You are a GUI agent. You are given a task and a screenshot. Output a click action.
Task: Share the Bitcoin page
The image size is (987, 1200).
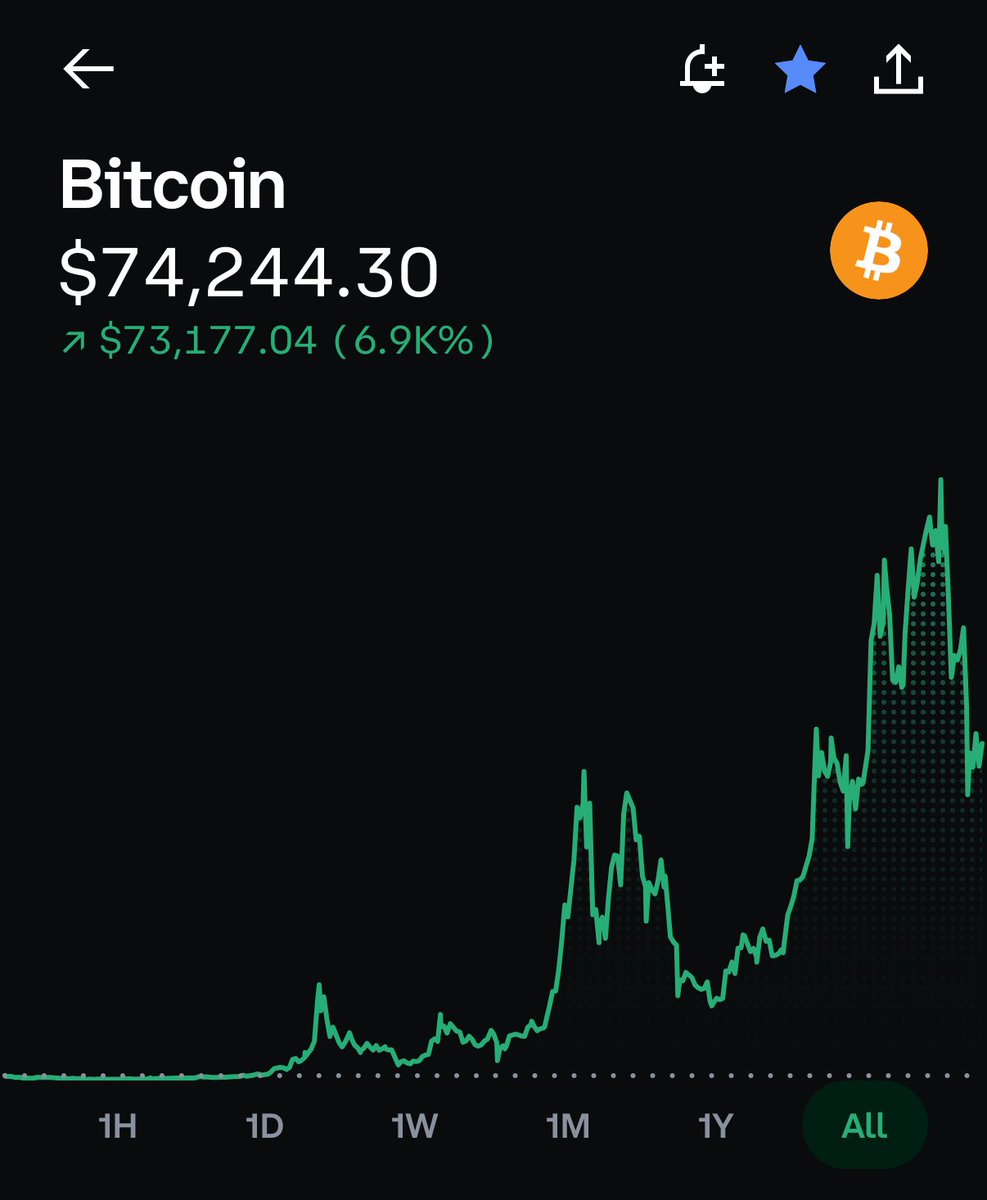[x=898, y=70]
